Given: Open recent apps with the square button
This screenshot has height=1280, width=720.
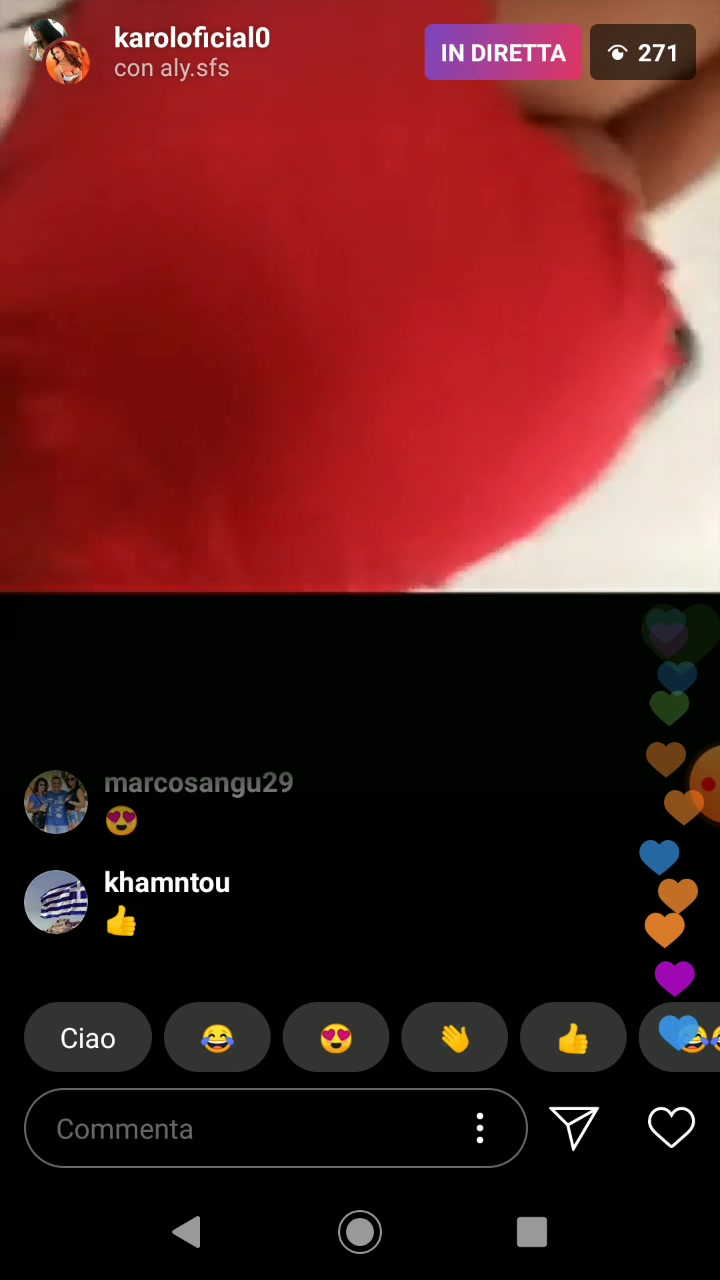Looking at the screenshot, I should click(532, 1232).
